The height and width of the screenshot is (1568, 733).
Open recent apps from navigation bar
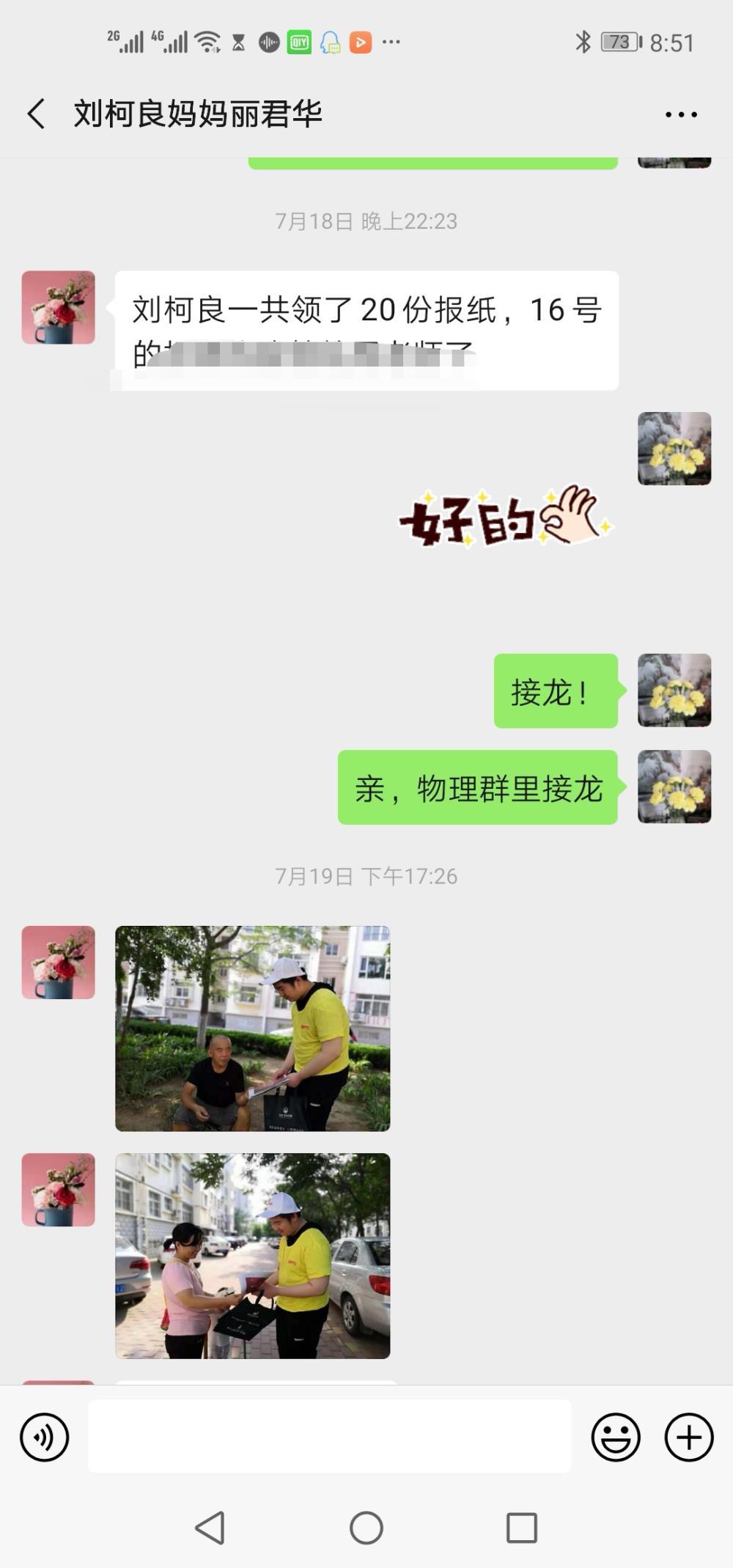tap(522, 1528)
